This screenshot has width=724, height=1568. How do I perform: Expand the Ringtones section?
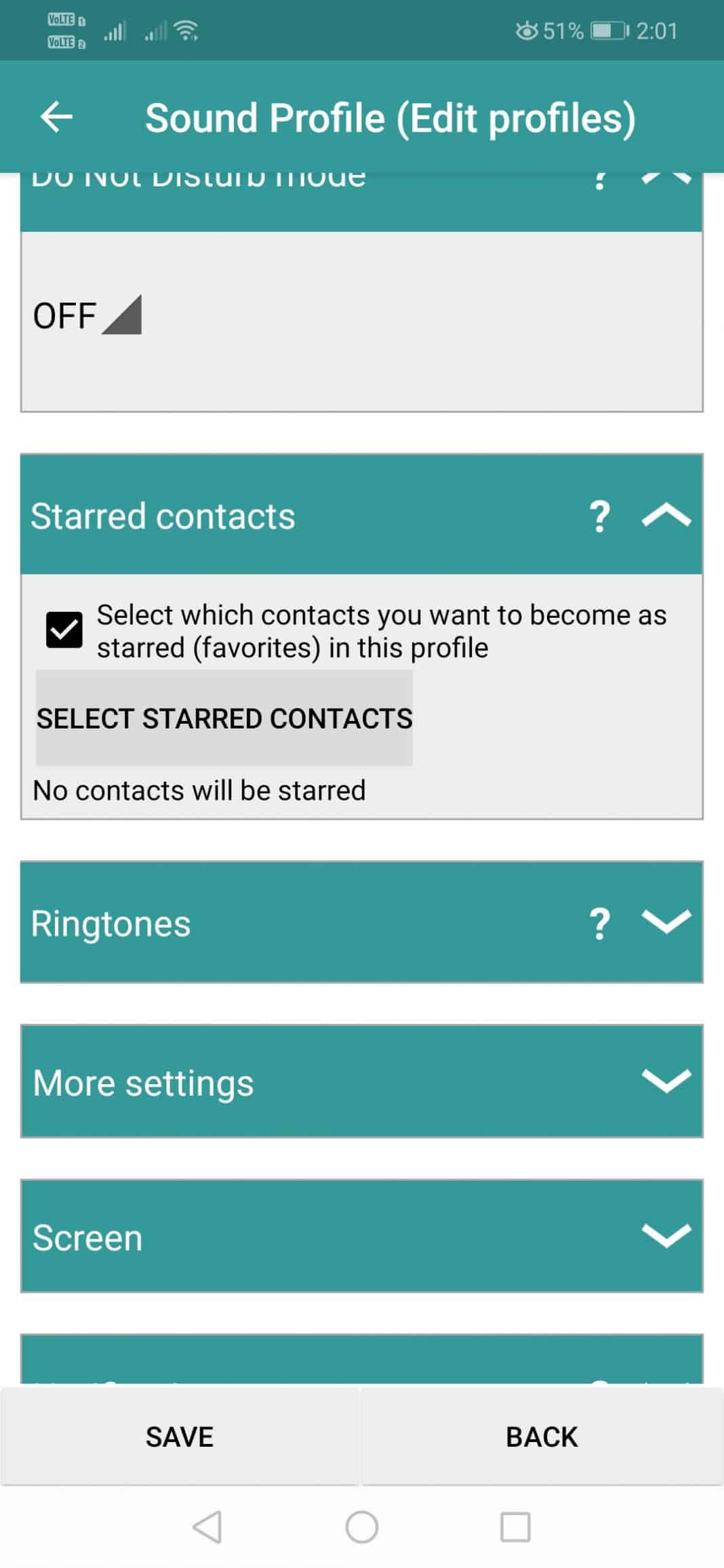pyautogui.click(x=666, y=922)
